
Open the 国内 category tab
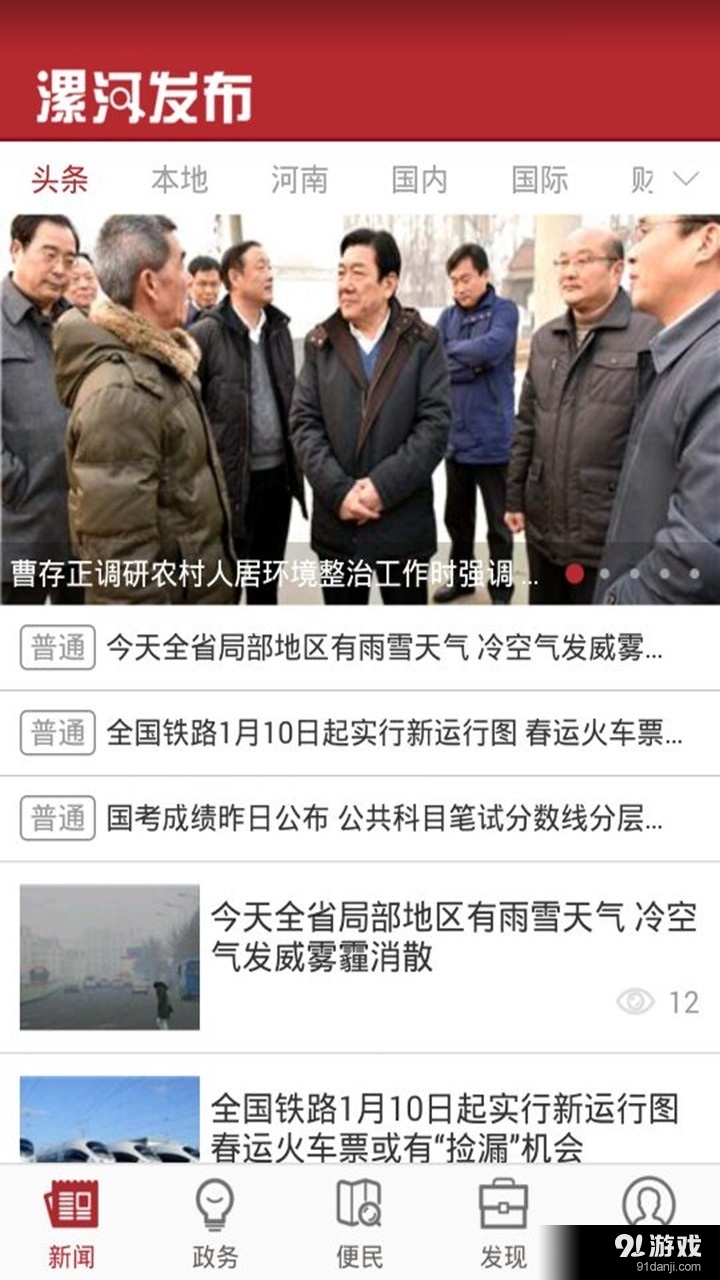[x=419, y=180]
